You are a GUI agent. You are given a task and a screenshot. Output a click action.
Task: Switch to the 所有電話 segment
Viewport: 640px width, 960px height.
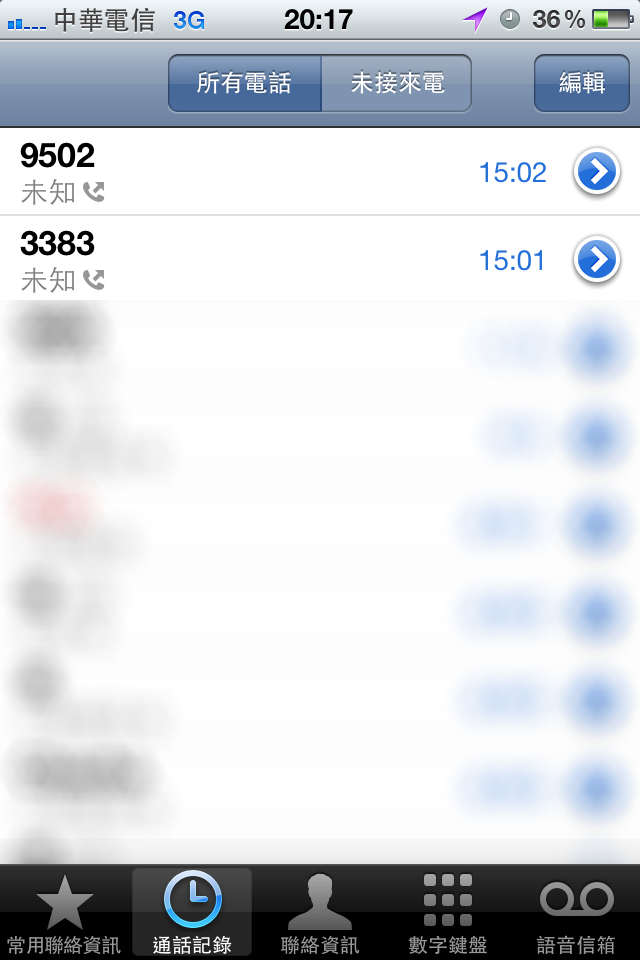coord(244,83)
